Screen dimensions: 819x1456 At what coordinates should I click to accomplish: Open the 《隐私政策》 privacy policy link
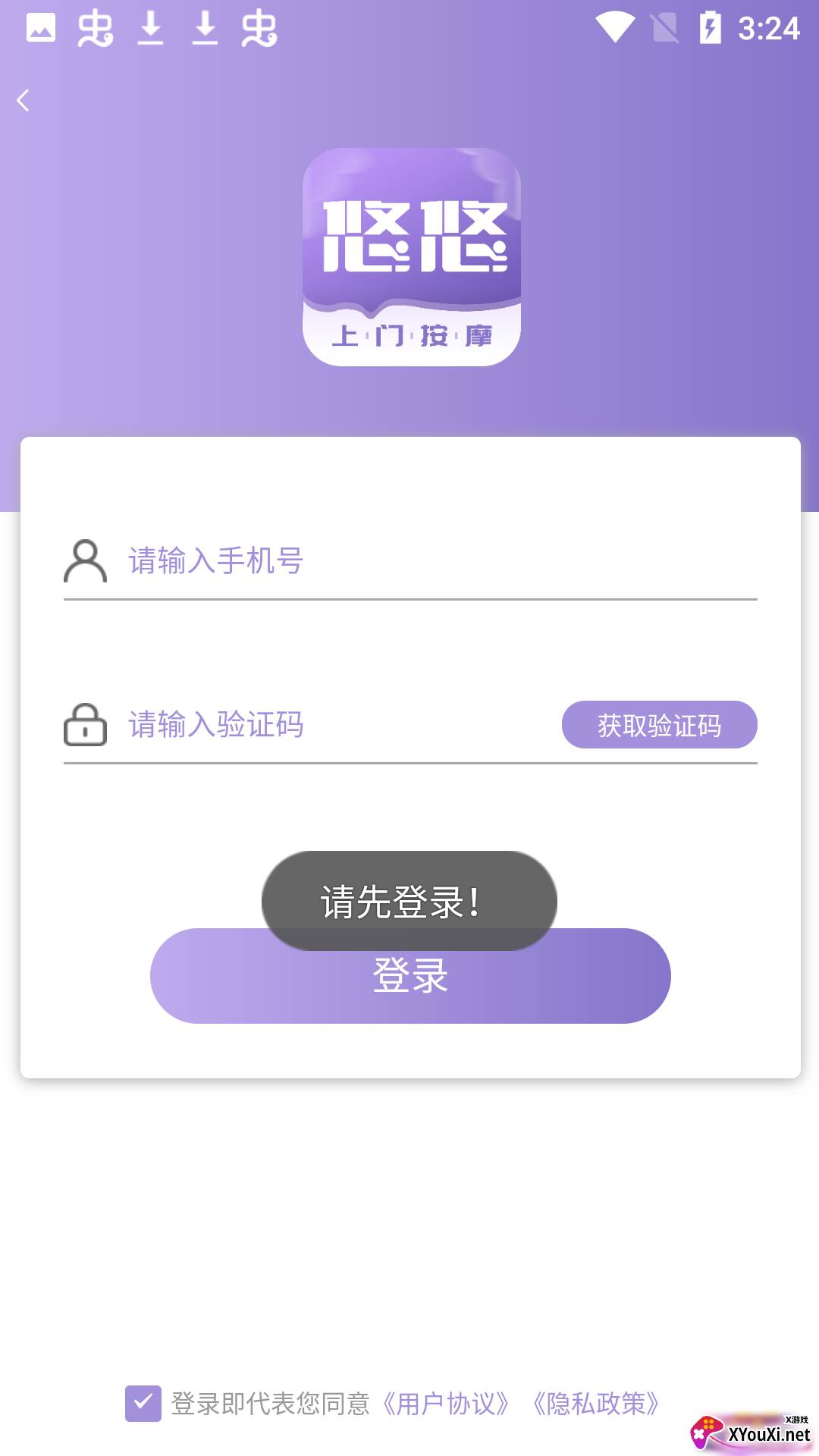tap(595, 1404)
